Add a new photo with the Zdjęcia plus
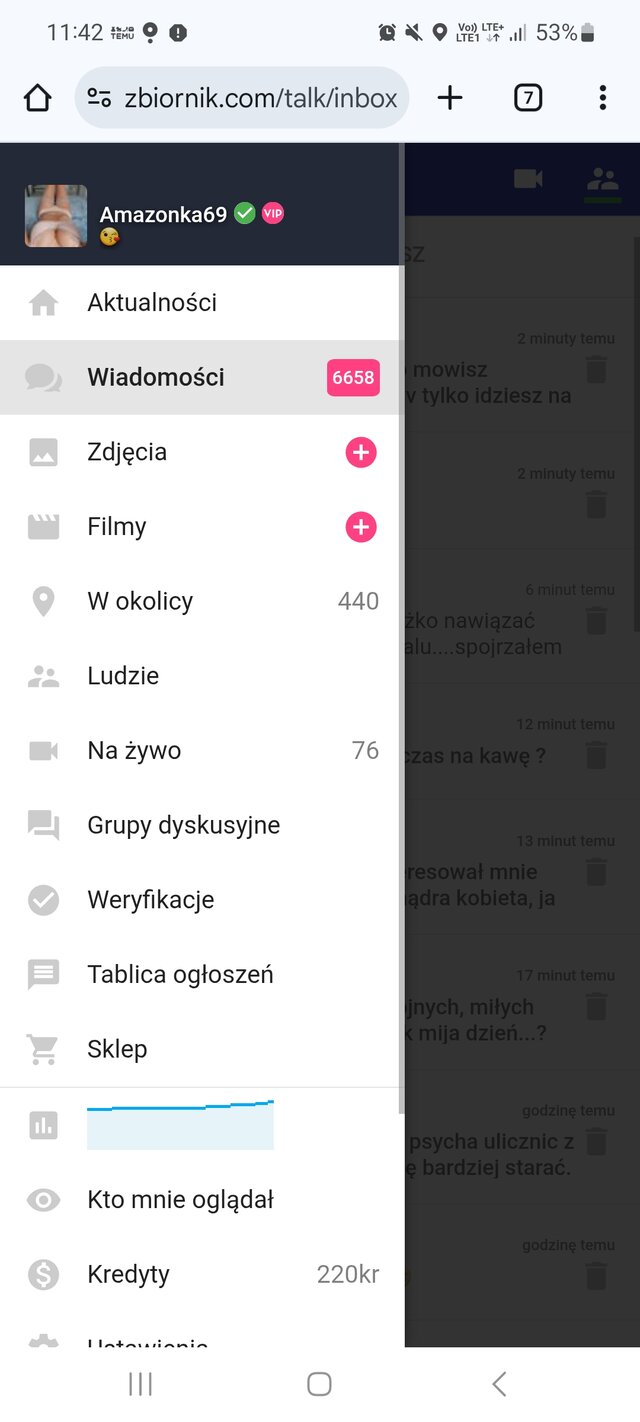The width and height of the screenshot is (640, 1422). [x=361, y=453]
